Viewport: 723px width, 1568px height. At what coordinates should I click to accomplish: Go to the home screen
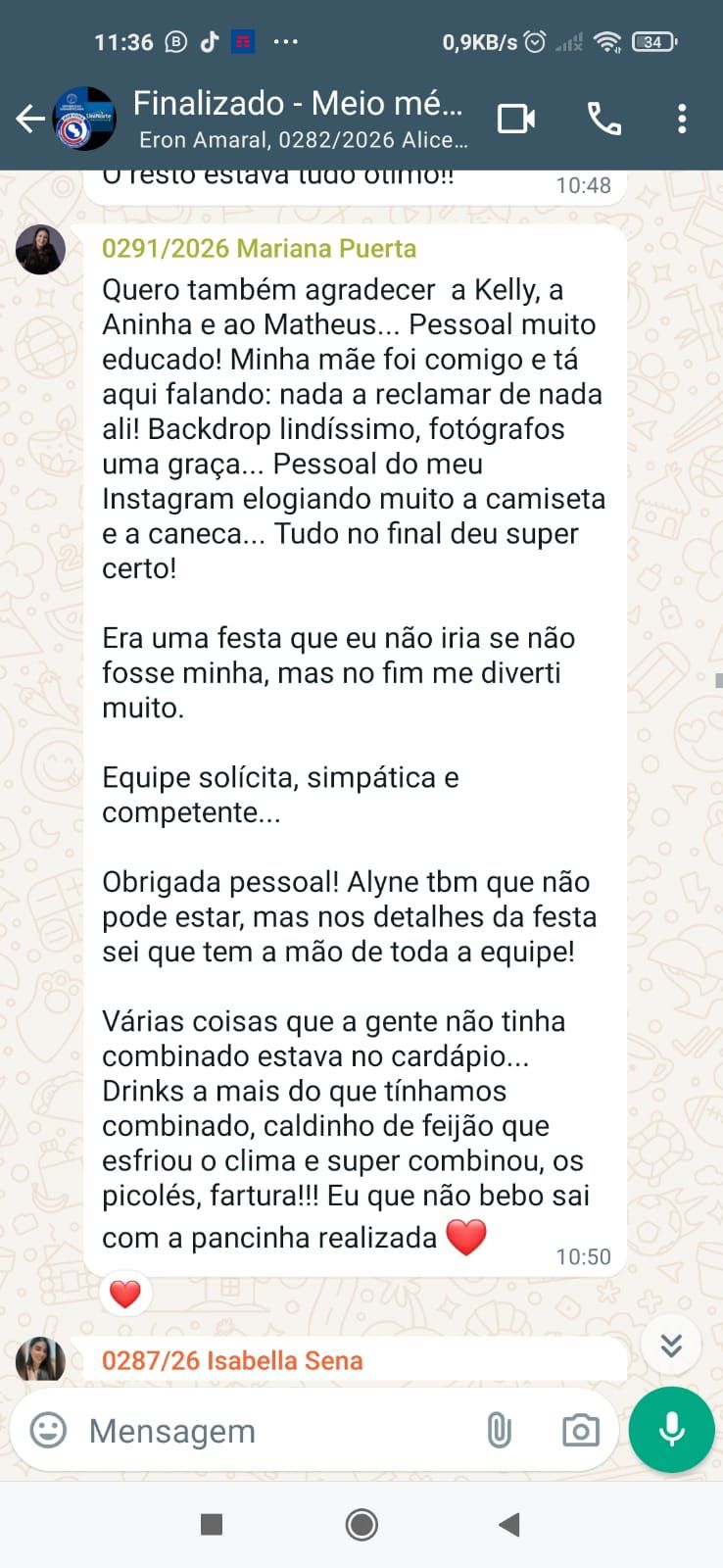tap(361, 1524)
